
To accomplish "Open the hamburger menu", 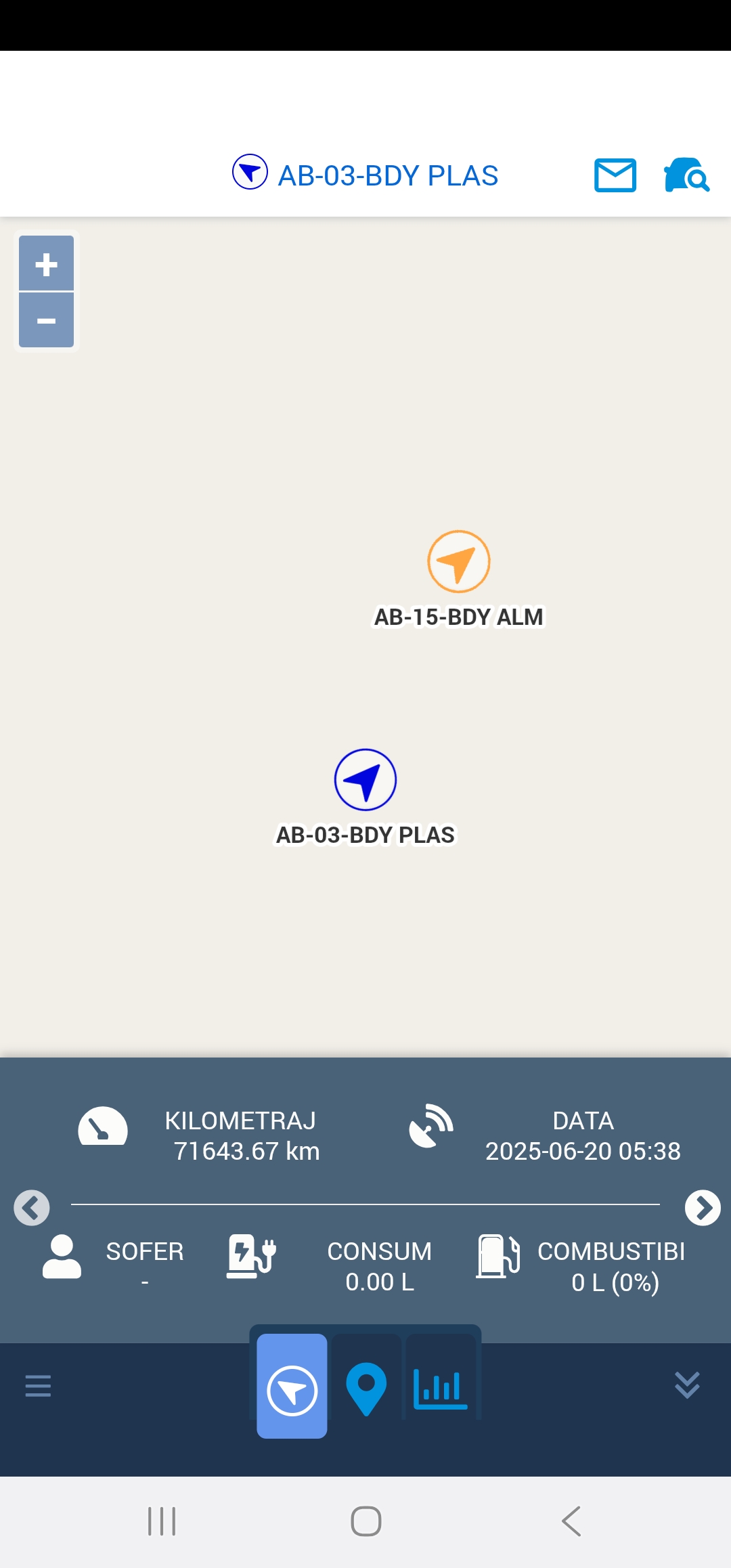I will click(38, 1386).
